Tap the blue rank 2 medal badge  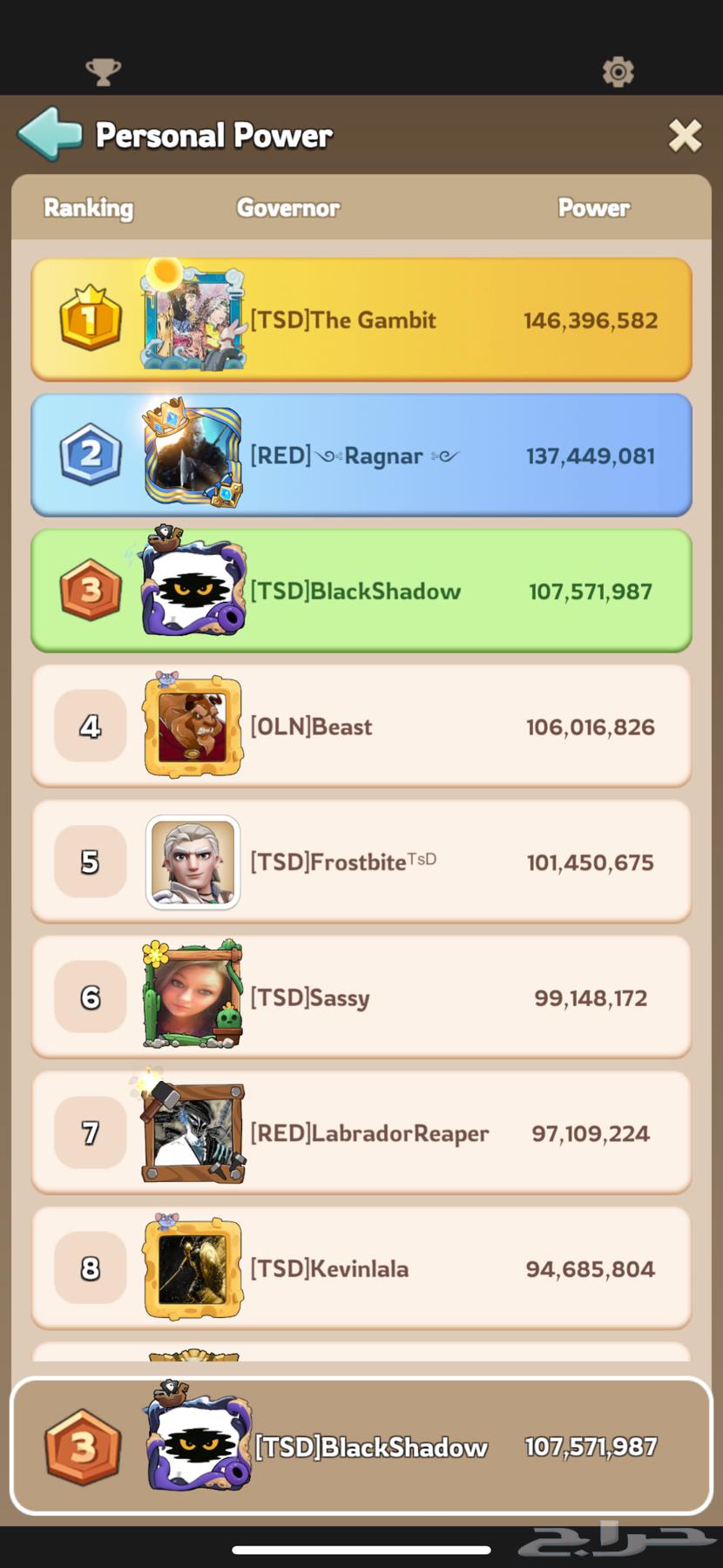[90, 455]
